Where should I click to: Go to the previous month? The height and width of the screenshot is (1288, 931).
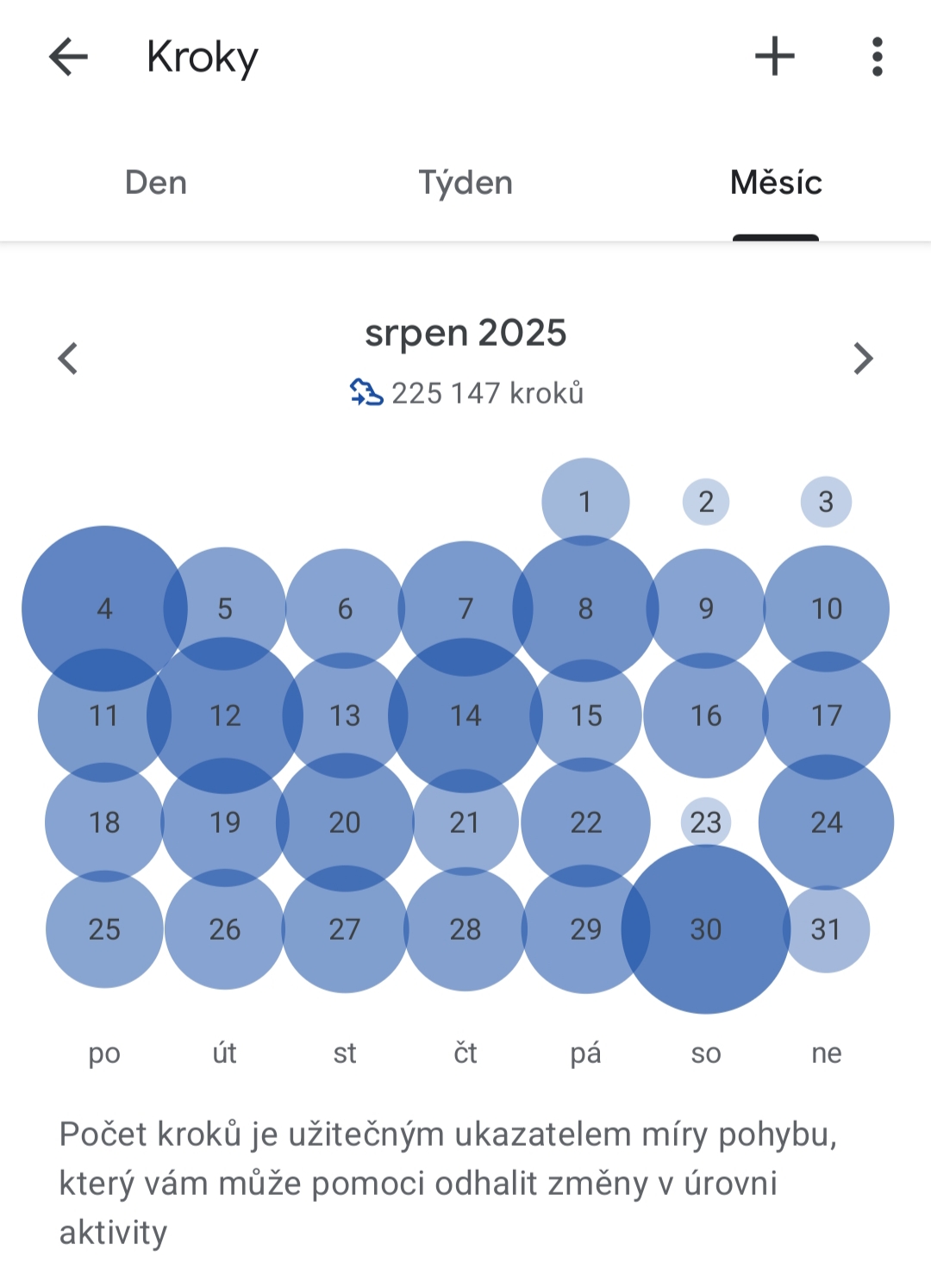click(68, 359)
